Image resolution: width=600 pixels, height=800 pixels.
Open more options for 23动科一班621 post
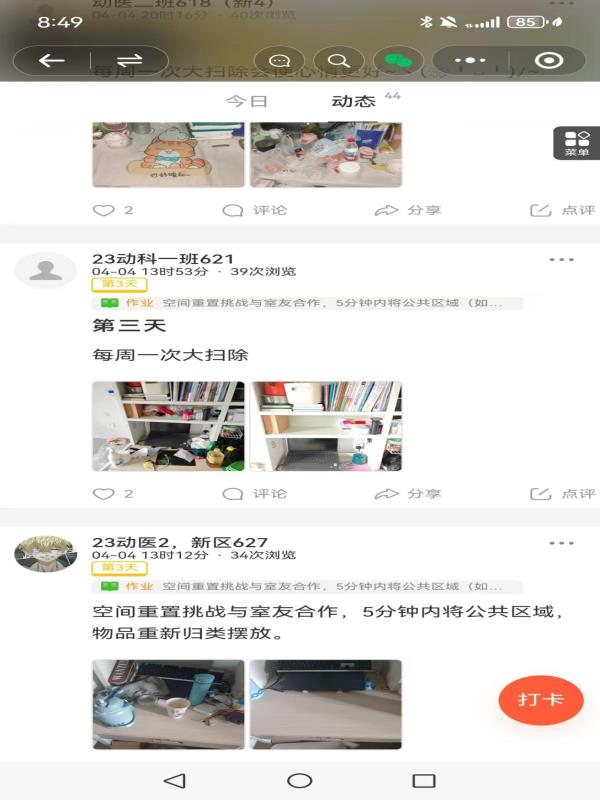562,259
